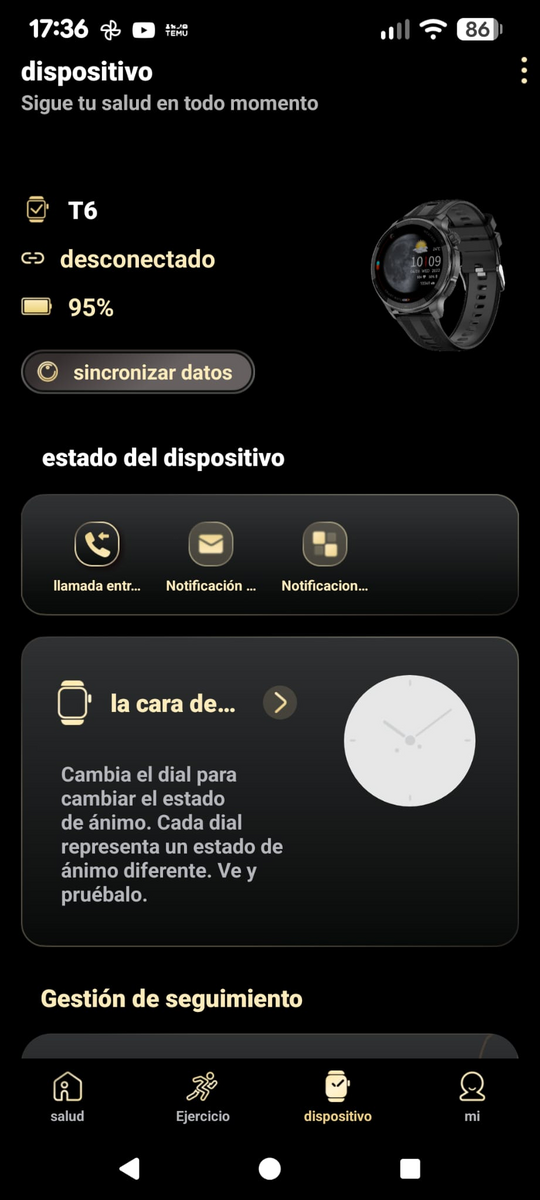Open the envelope Notificación setting

[211, 558]
